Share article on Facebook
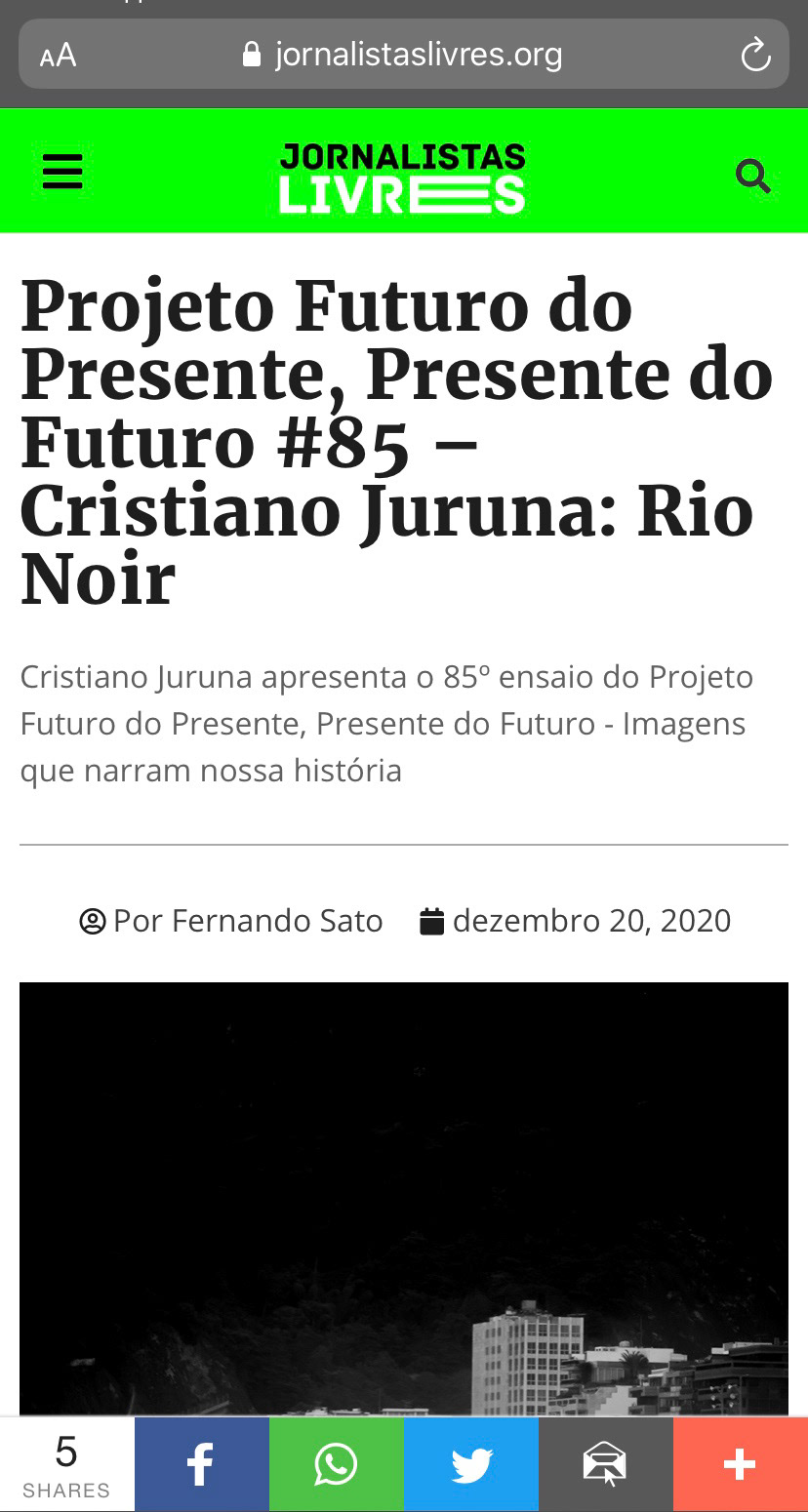808x1512 pixels. click(201, 1463)
